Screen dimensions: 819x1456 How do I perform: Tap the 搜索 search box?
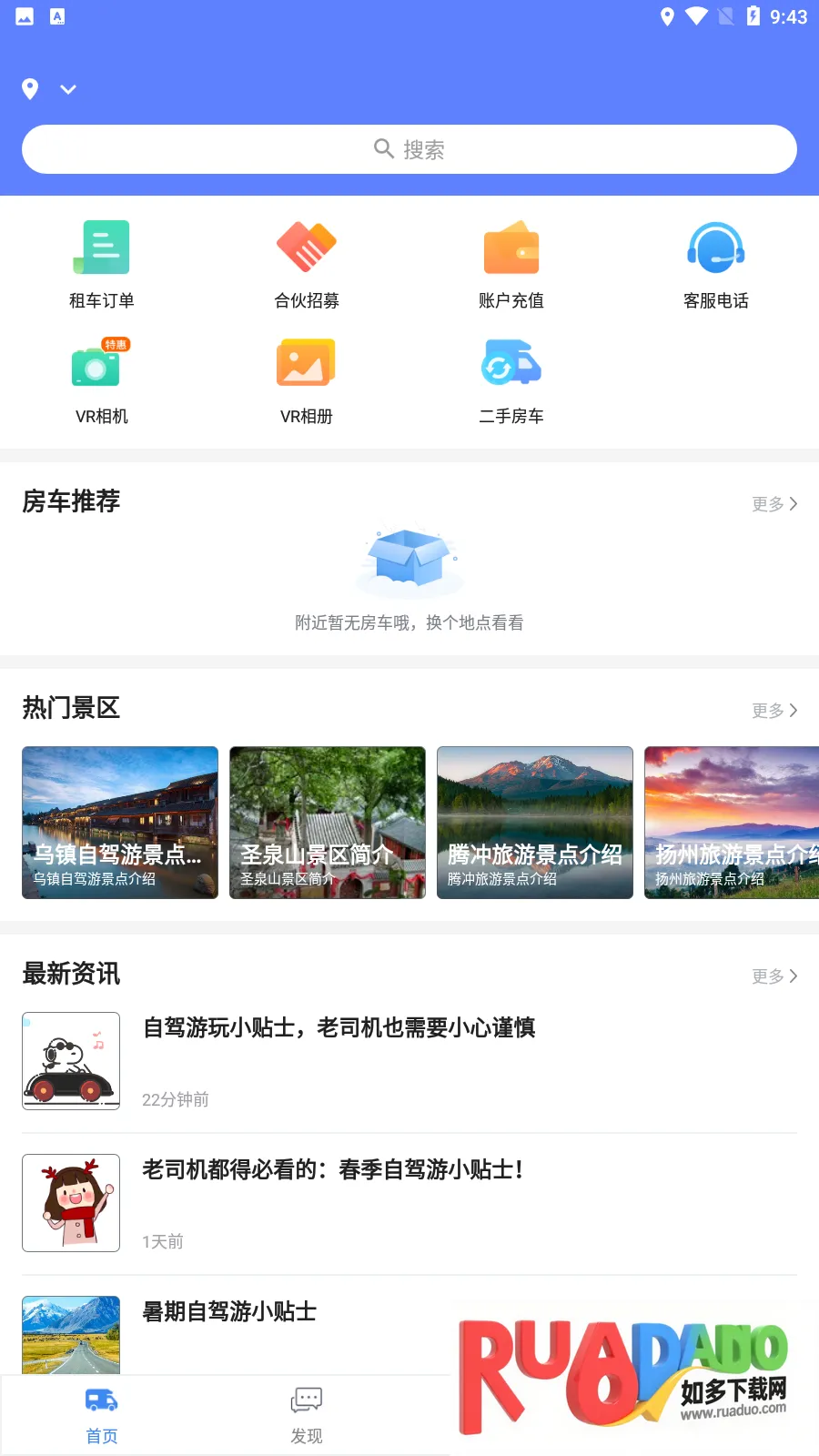click(x=409, y=149)
